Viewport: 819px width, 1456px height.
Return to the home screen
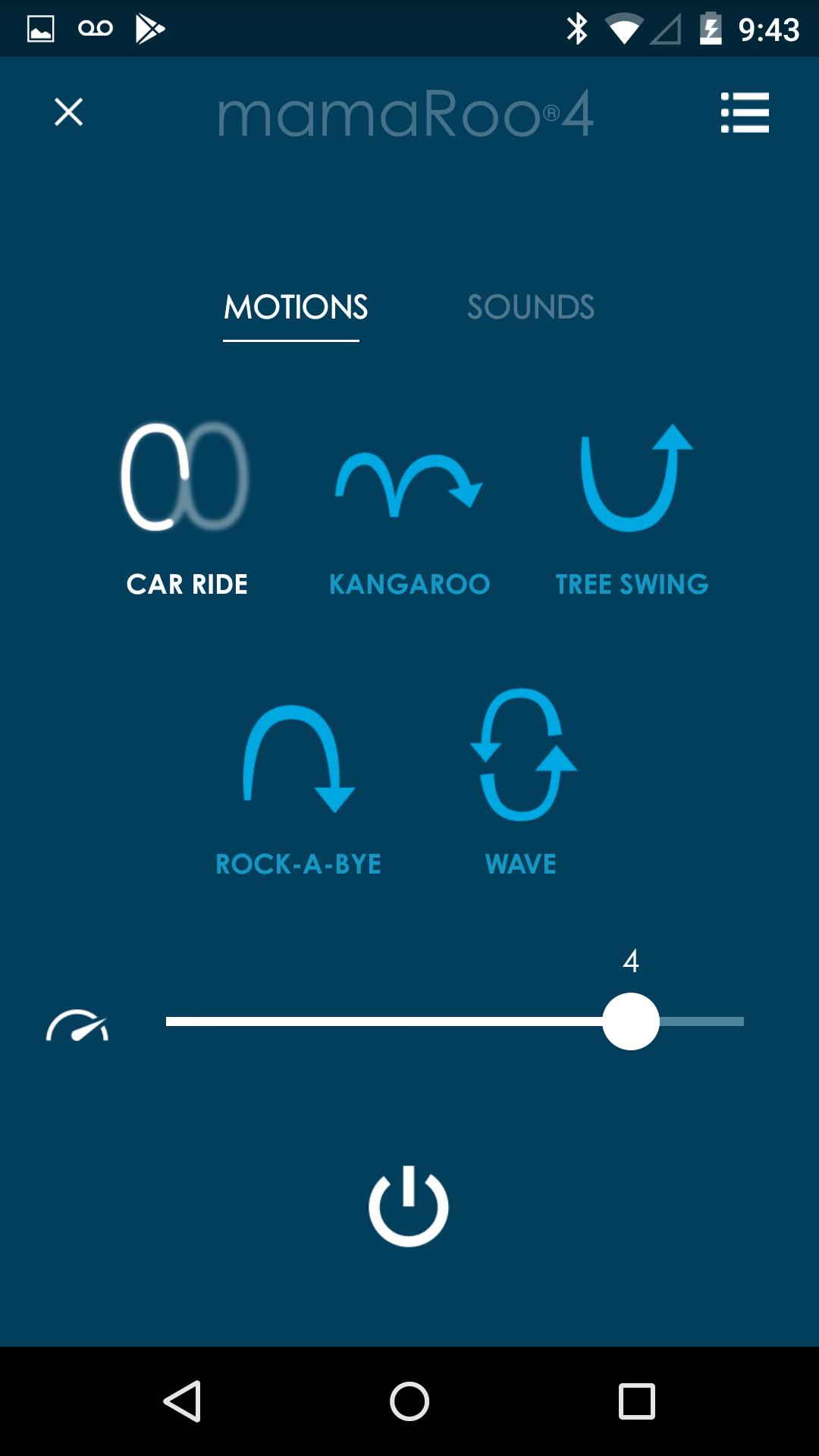(409, 1401)
